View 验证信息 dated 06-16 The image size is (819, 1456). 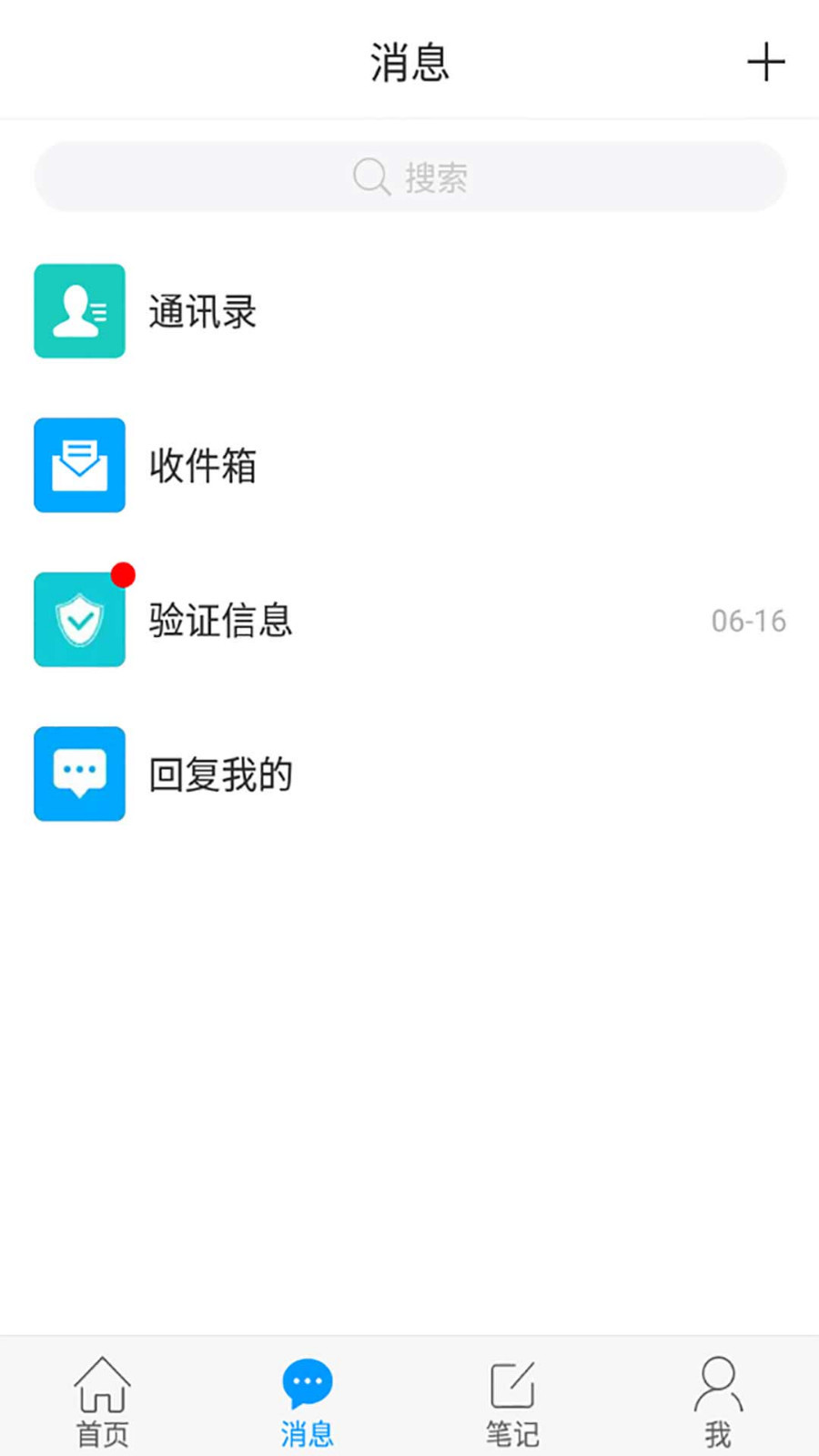pyautogui.click(x=409, y=620)
